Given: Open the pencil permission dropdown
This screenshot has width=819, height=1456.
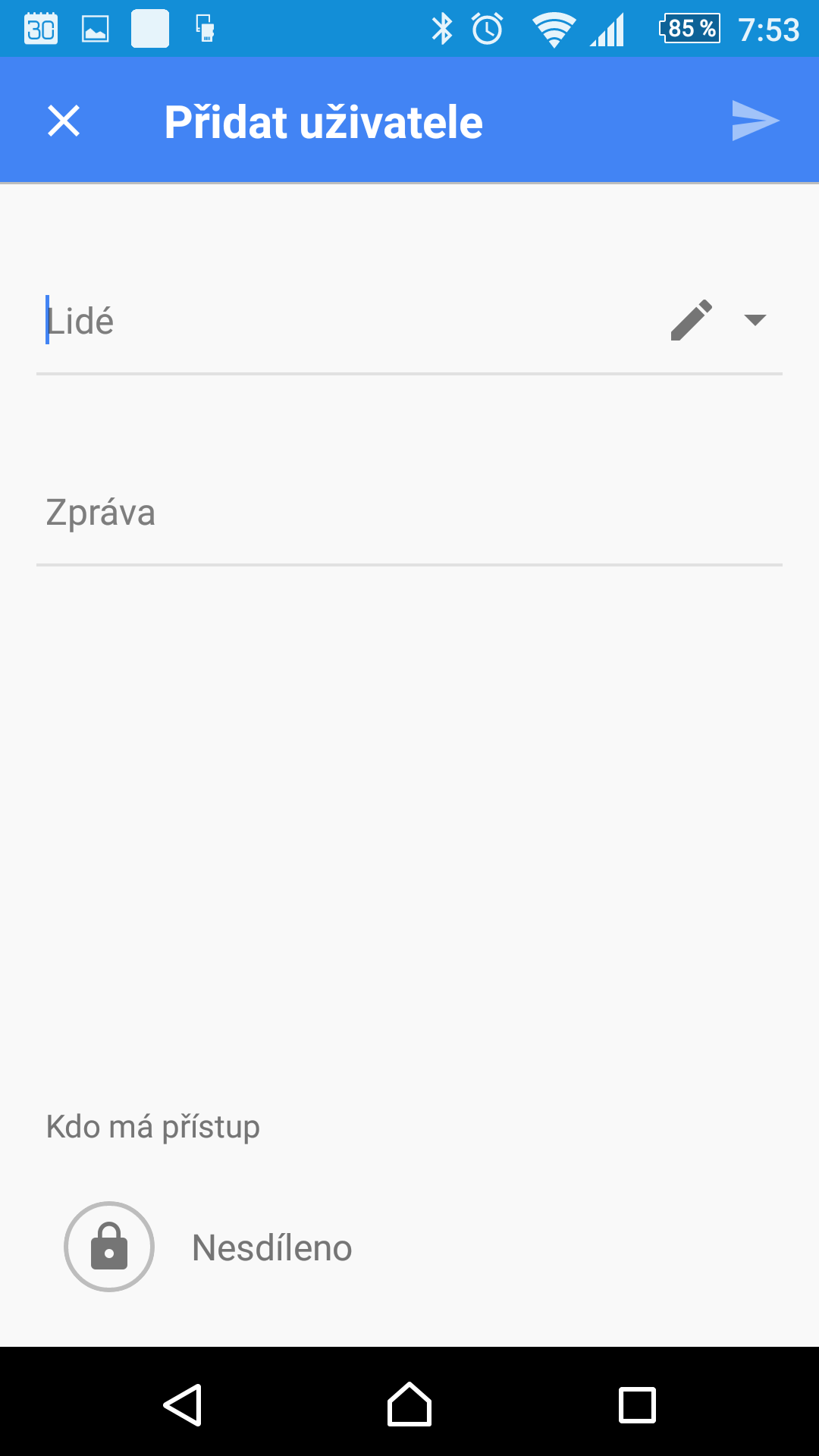Looking at the screenshot, I should [x=719, y=320].
